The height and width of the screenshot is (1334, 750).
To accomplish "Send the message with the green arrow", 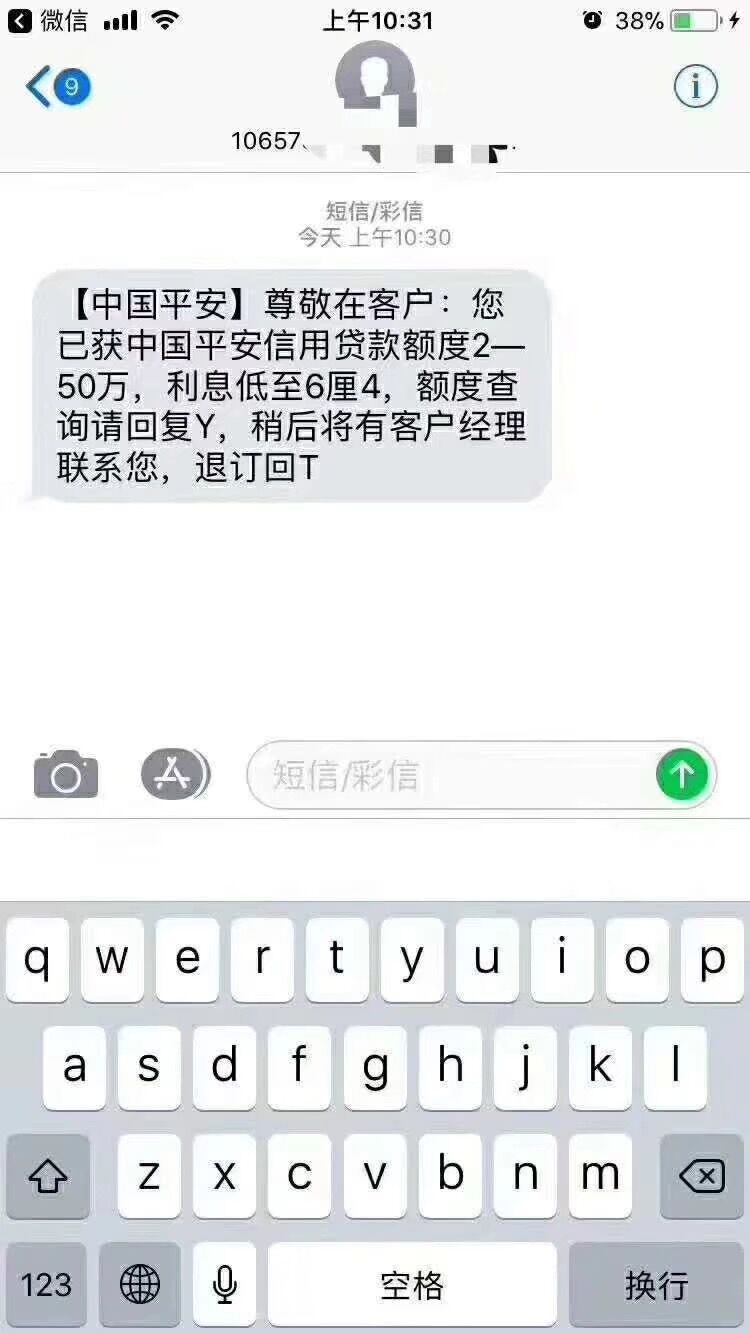I will click(x=682, y=774).
